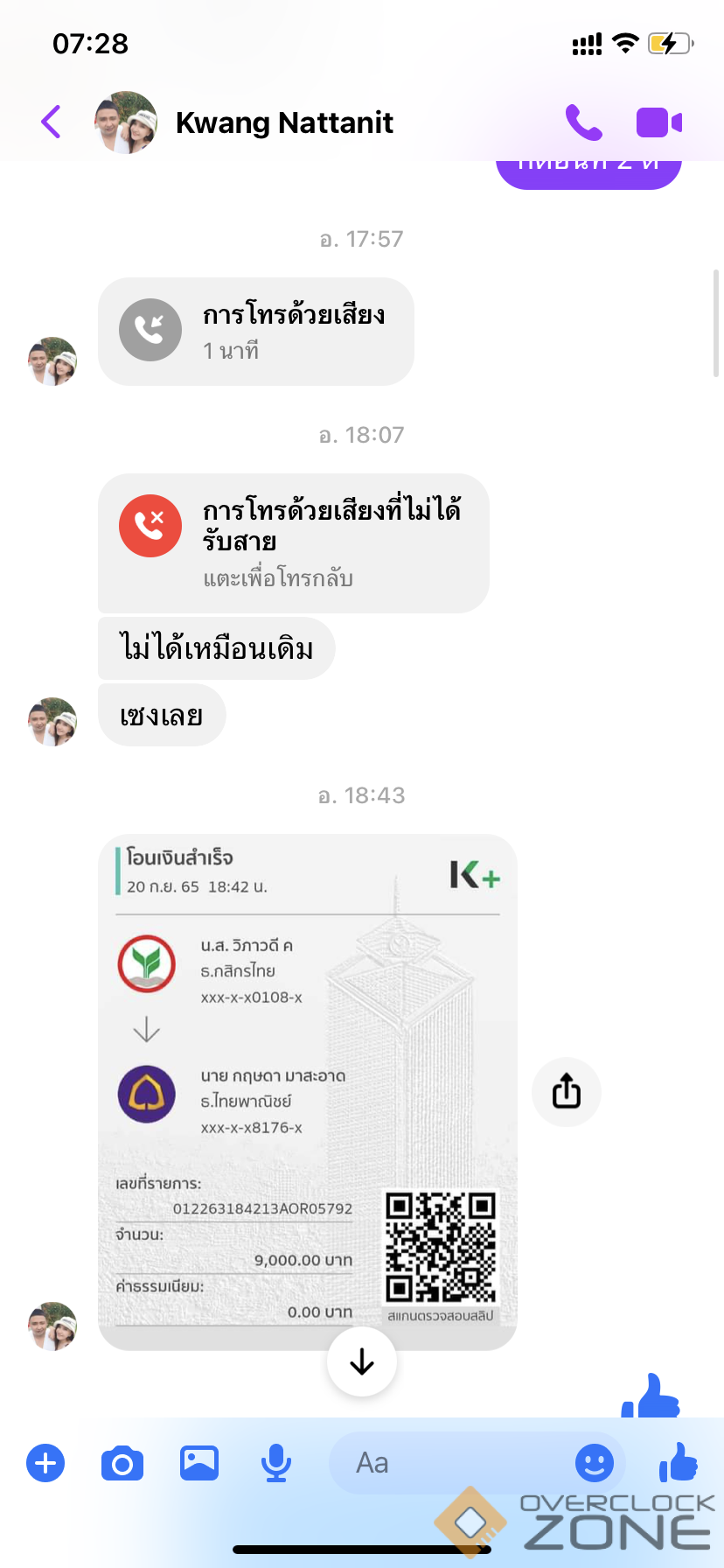
Task: Start a video call with Kwang Nattanit
Action: [658, 122]
